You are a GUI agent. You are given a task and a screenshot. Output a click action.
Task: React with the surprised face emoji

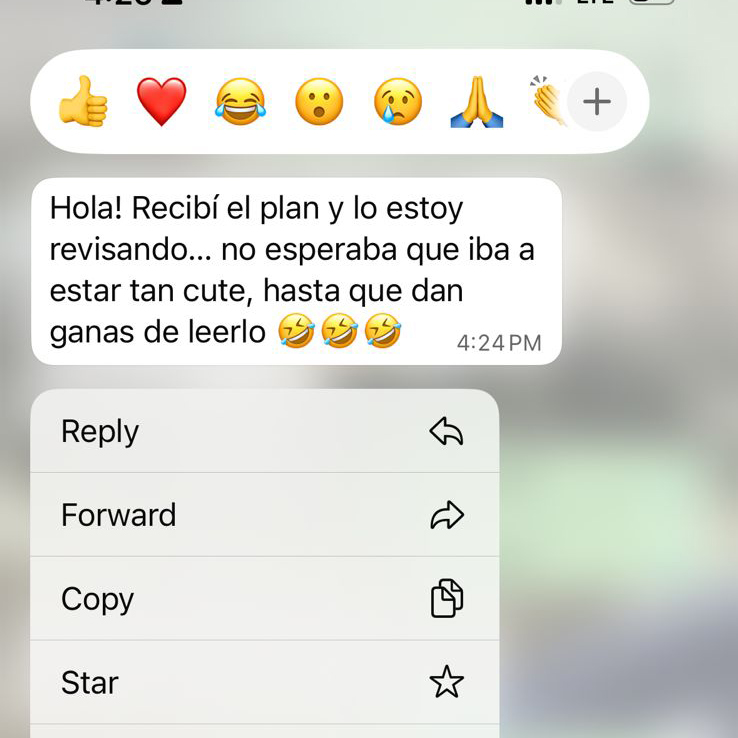coord(319,102)
